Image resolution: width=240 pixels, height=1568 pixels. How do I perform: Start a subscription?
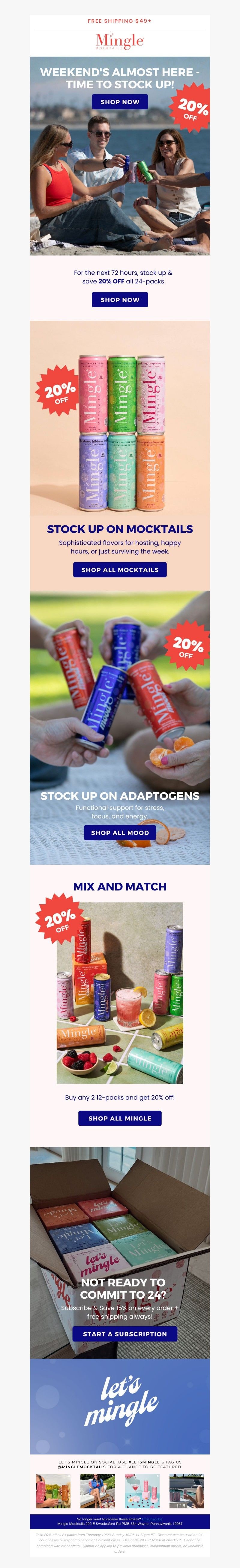click(x=125, y=1333)
